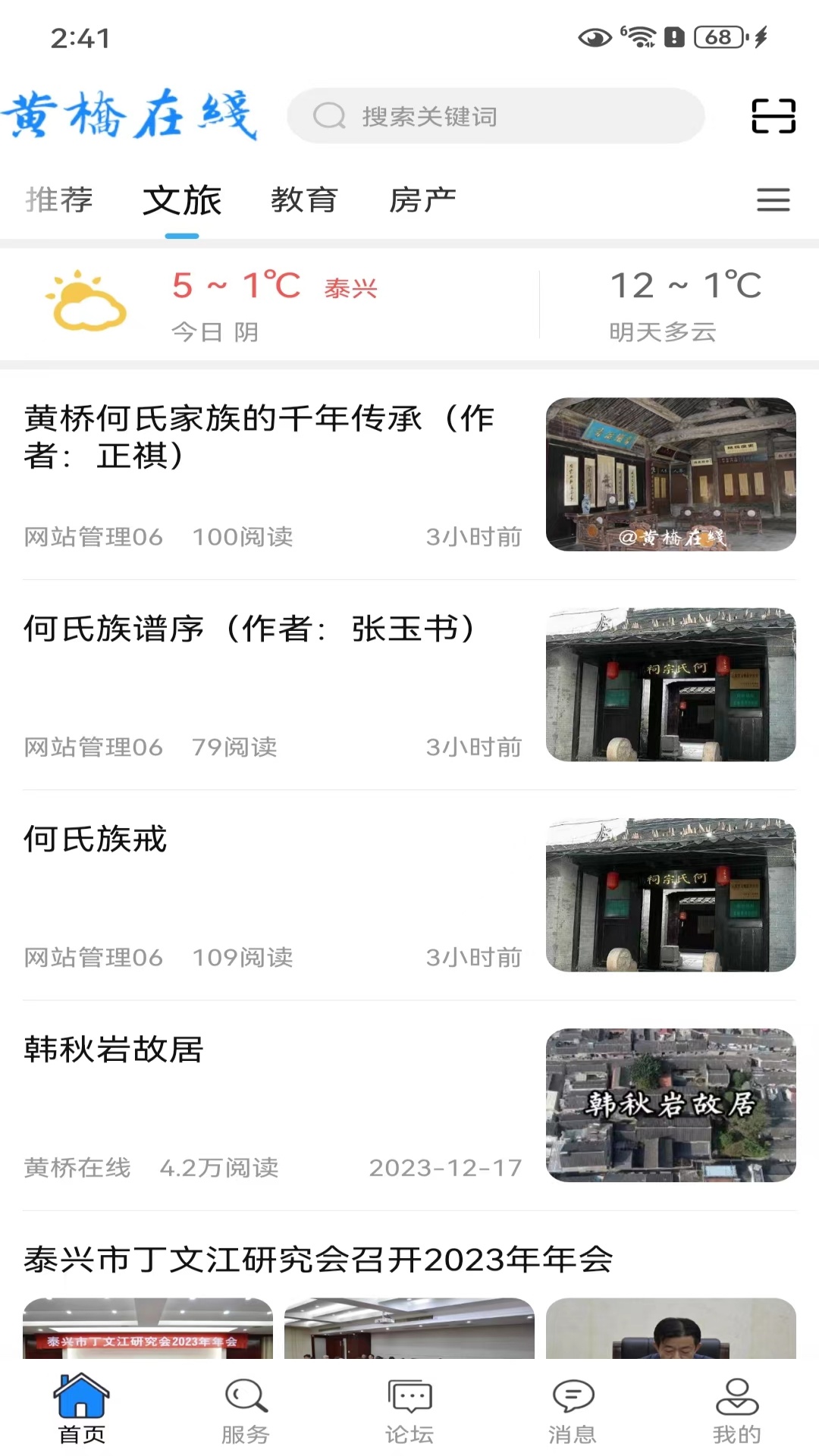The width and height of the screenshot is (819, 1456).
Task: Open the 房产 channel
Action: [425, 200]
